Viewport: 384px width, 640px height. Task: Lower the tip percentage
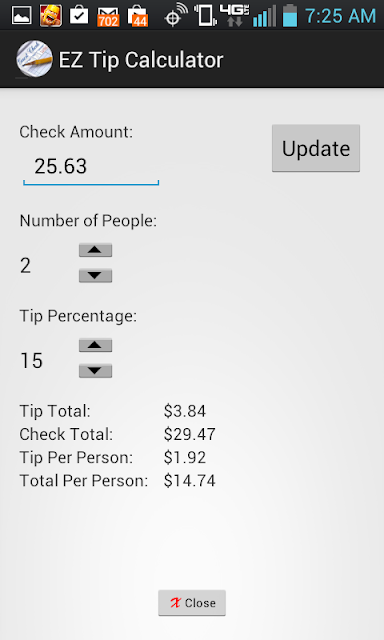[95, 371]
